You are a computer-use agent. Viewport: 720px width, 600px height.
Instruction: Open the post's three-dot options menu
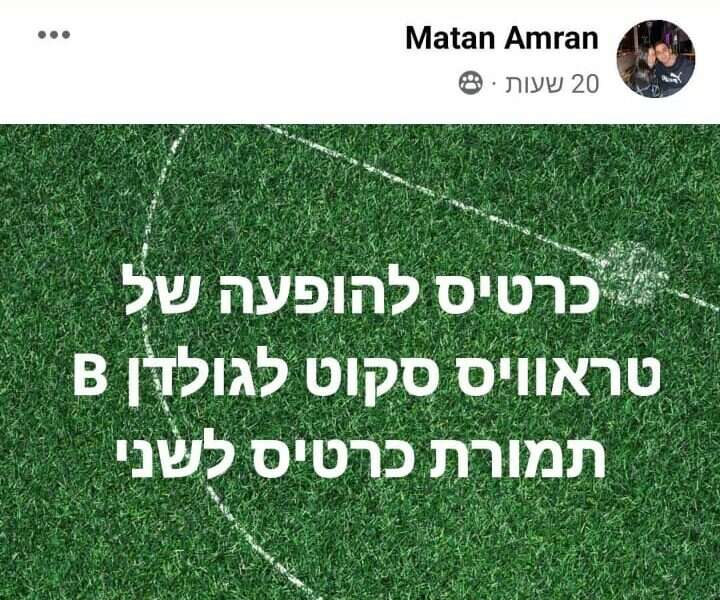[x=54, y=35]
